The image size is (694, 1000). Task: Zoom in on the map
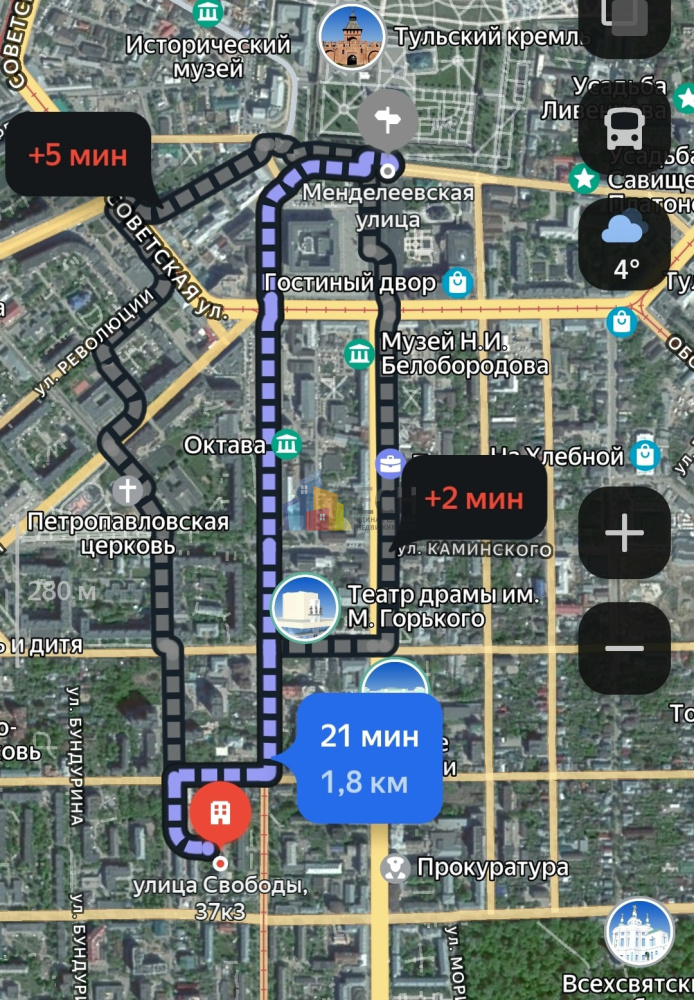tap(624, 534)
